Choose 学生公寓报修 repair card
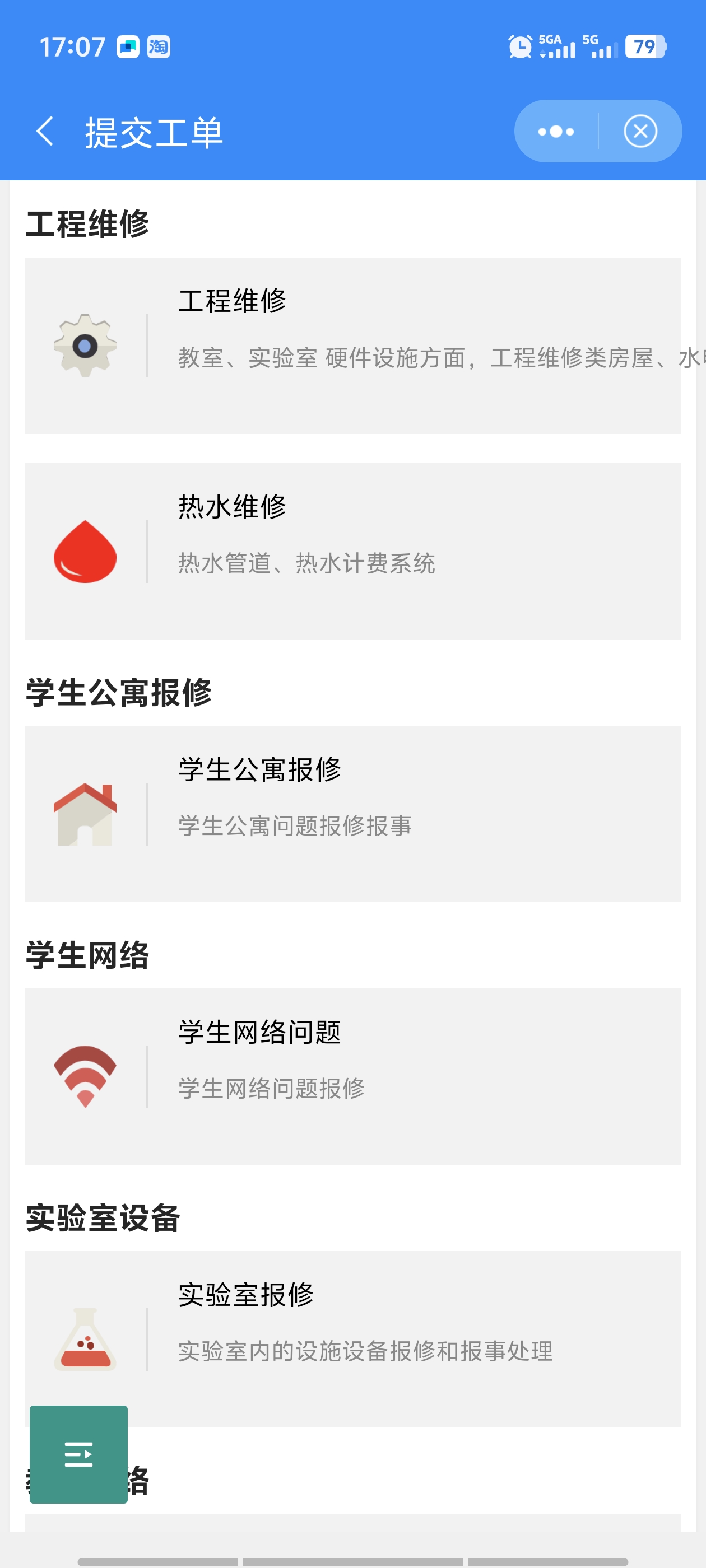Viewport: 706px width, 1568px height. pos(352,813)
